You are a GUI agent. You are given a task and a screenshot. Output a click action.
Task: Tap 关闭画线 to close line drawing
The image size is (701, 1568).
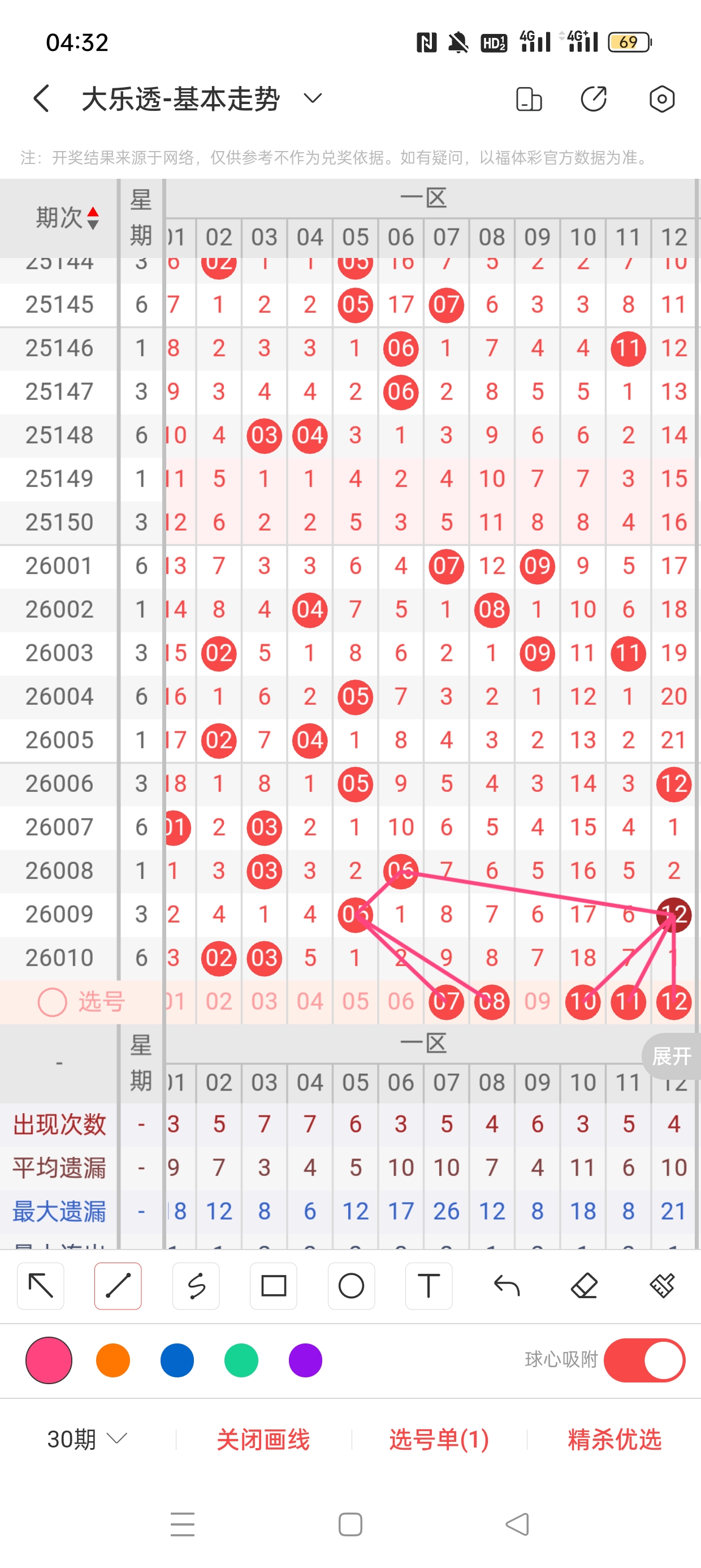263,1440
